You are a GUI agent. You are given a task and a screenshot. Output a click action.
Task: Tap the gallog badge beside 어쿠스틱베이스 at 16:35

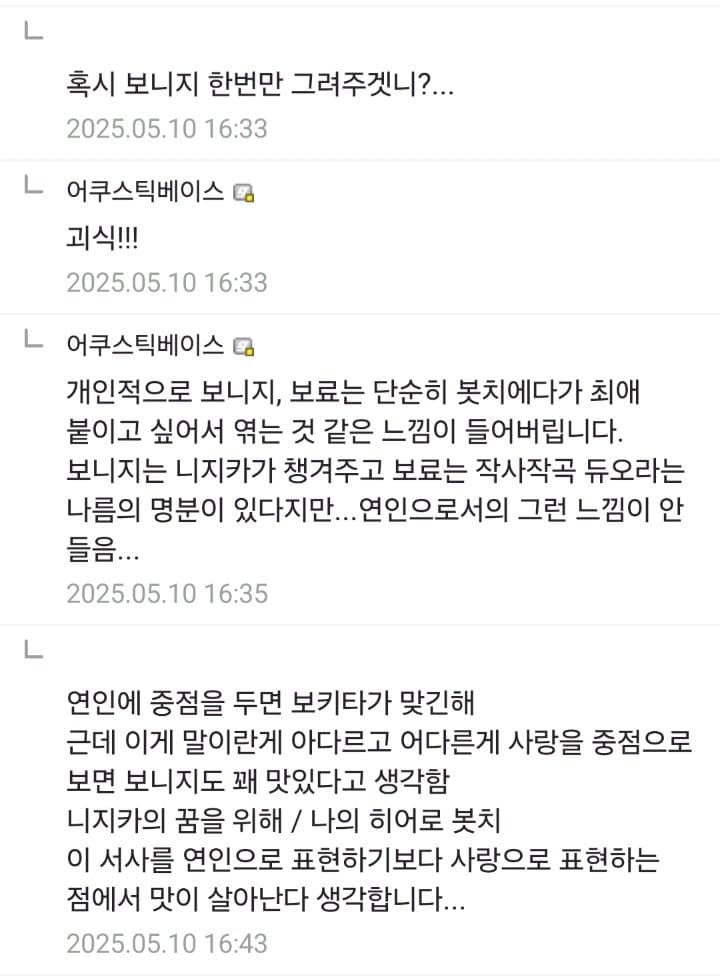point(244,347)
